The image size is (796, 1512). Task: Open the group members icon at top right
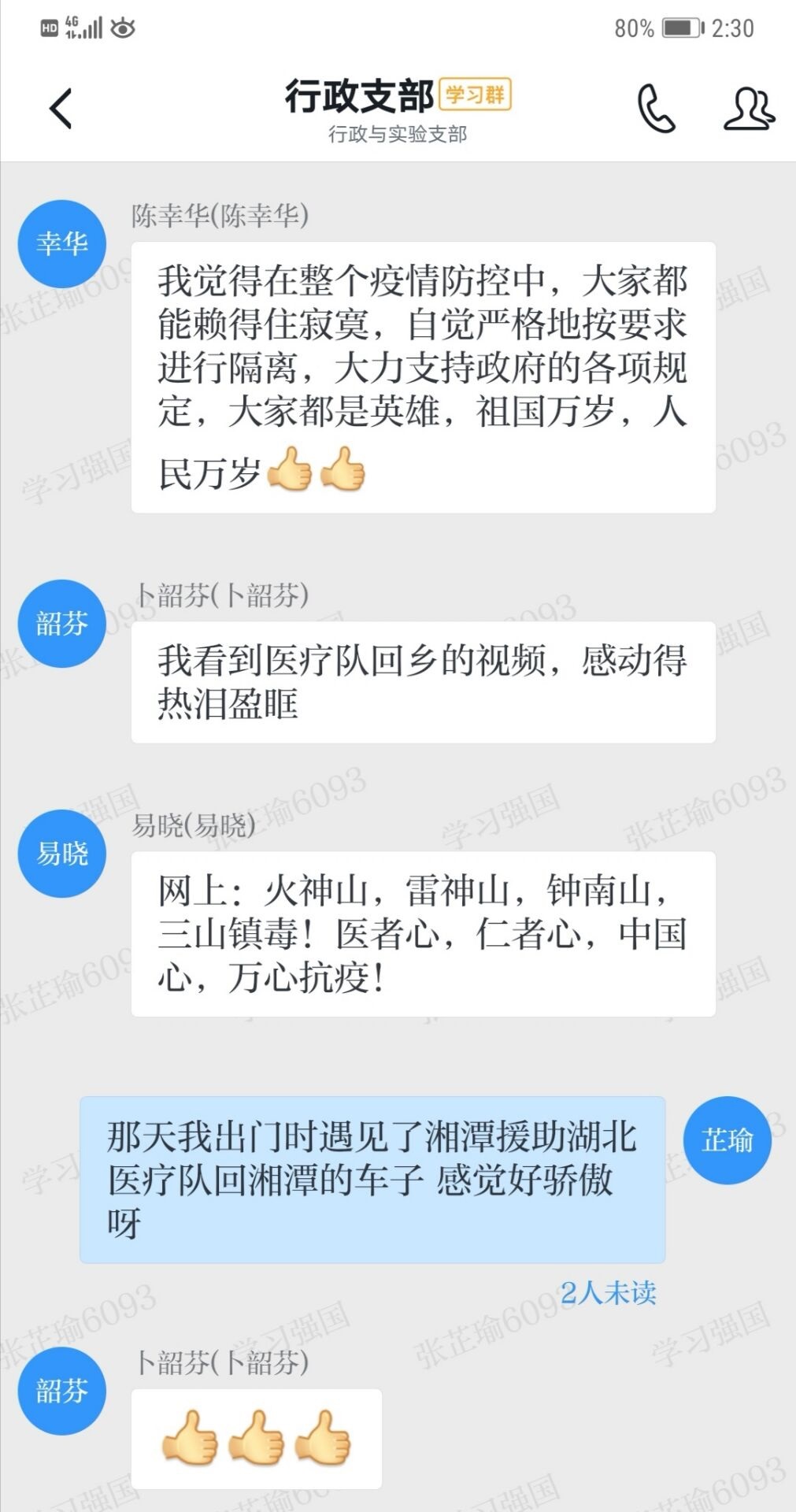pos(749,110)
